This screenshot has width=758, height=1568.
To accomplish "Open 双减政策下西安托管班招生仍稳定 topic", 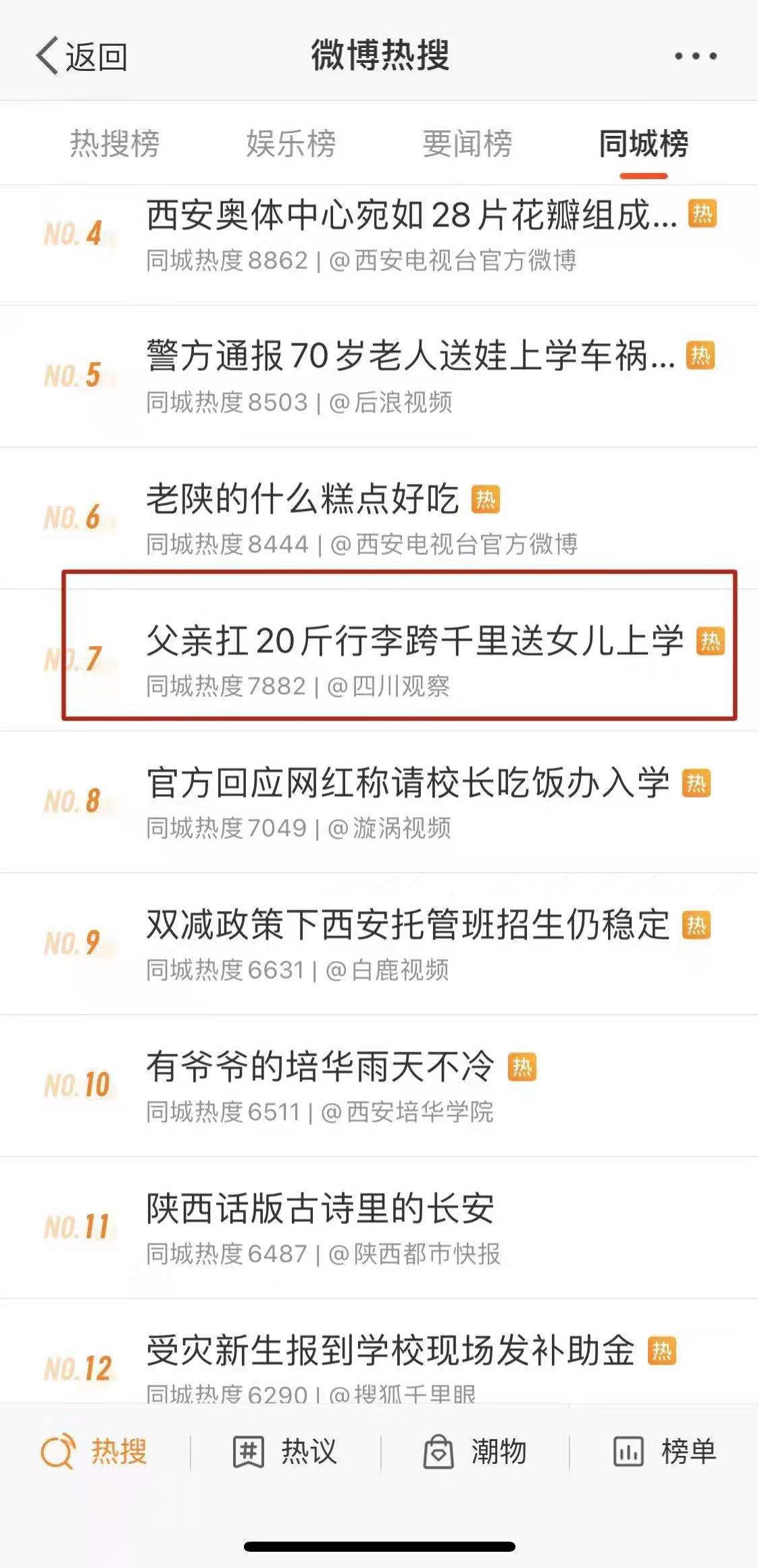I will point(407,925).
